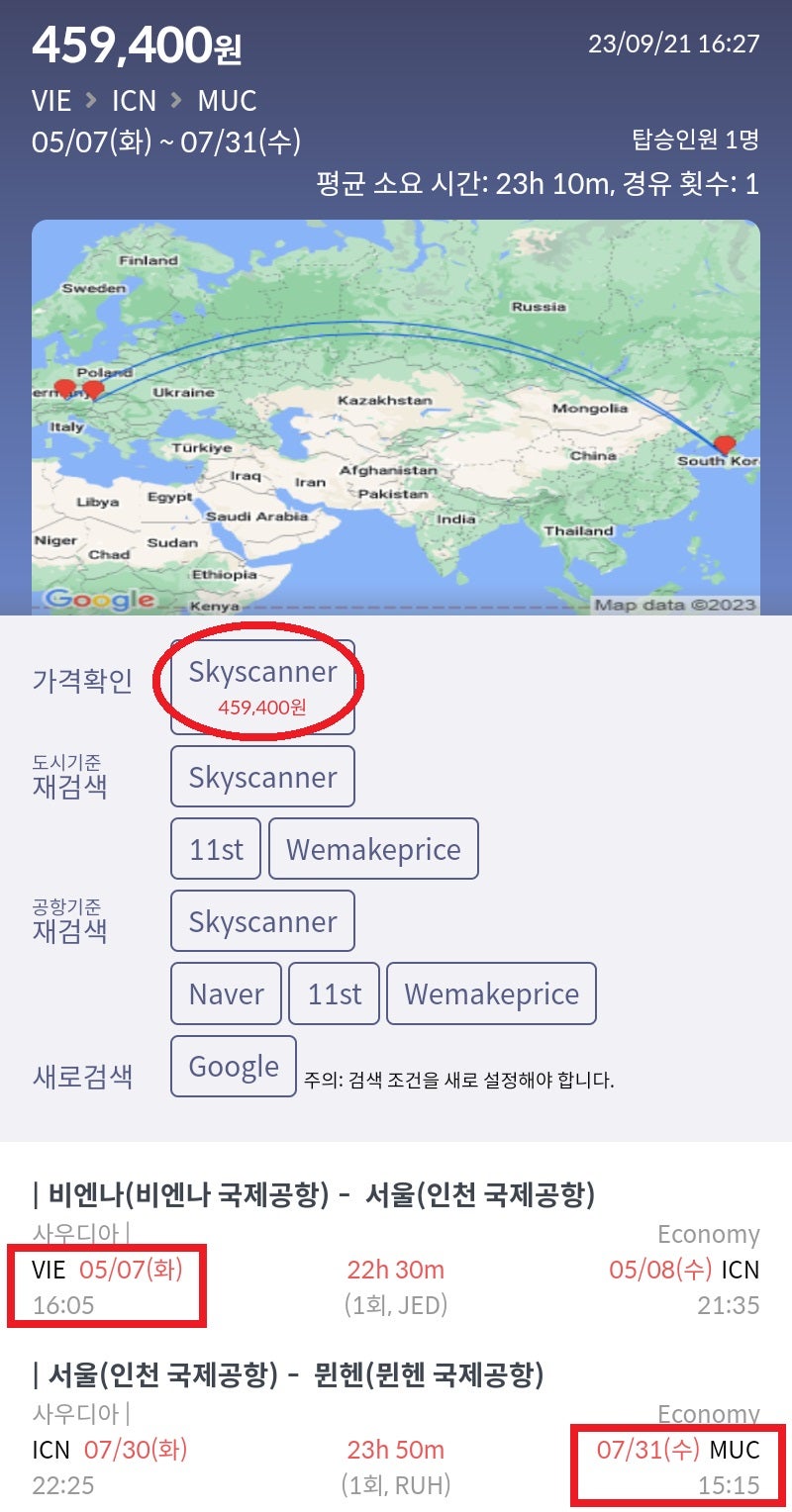Tap 11st beside the Naver button

pyautogui.click(x=335, y=993)
